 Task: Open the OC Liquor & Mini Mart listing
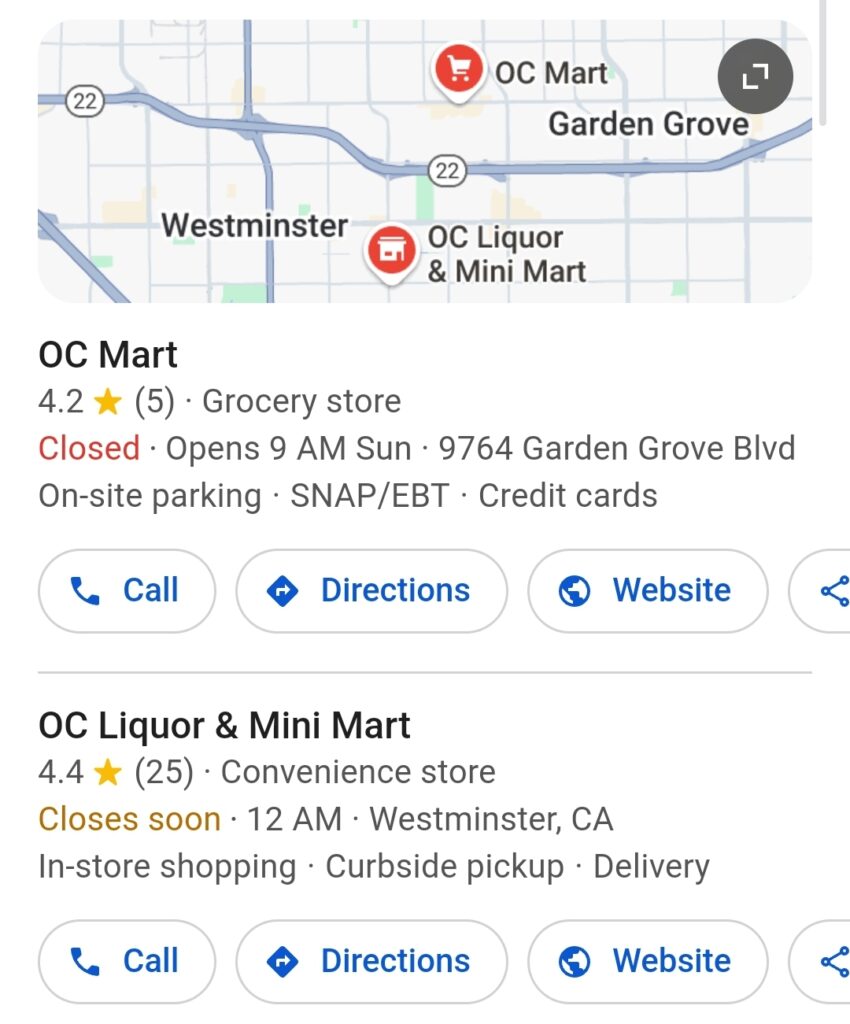[x=224, y=726]
